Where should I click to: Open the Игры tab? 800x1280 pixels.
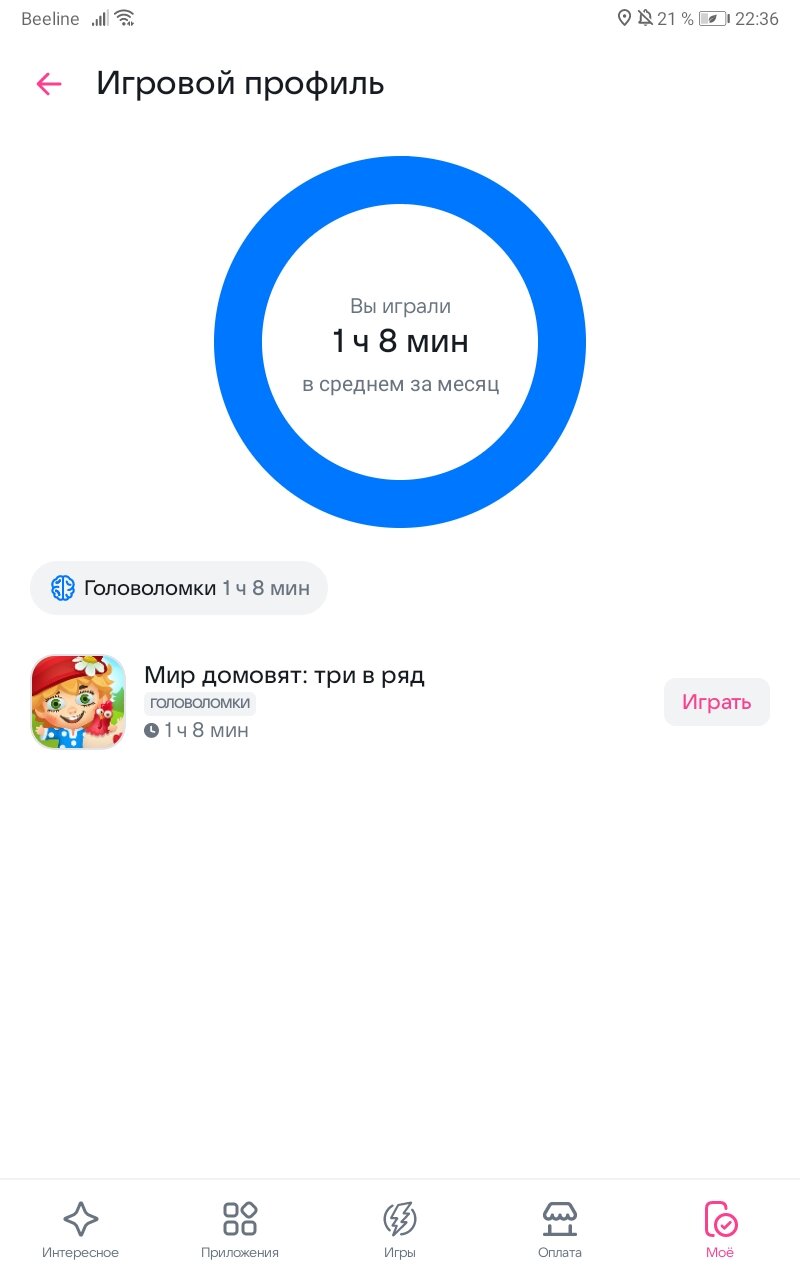[x=400, y=1230]
